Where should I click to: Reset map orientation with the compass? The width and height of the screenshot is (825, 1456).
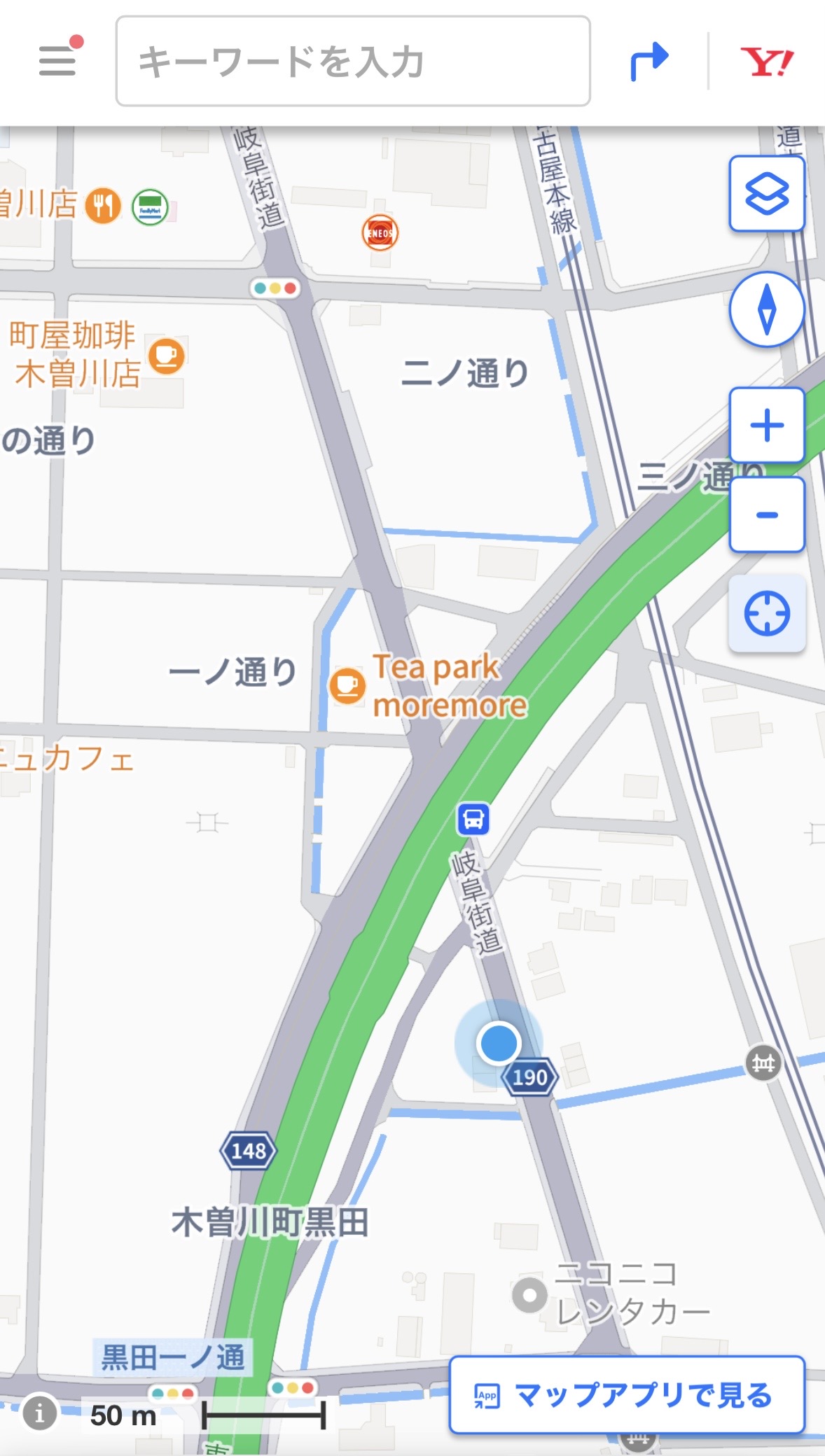tap(767, 309)
